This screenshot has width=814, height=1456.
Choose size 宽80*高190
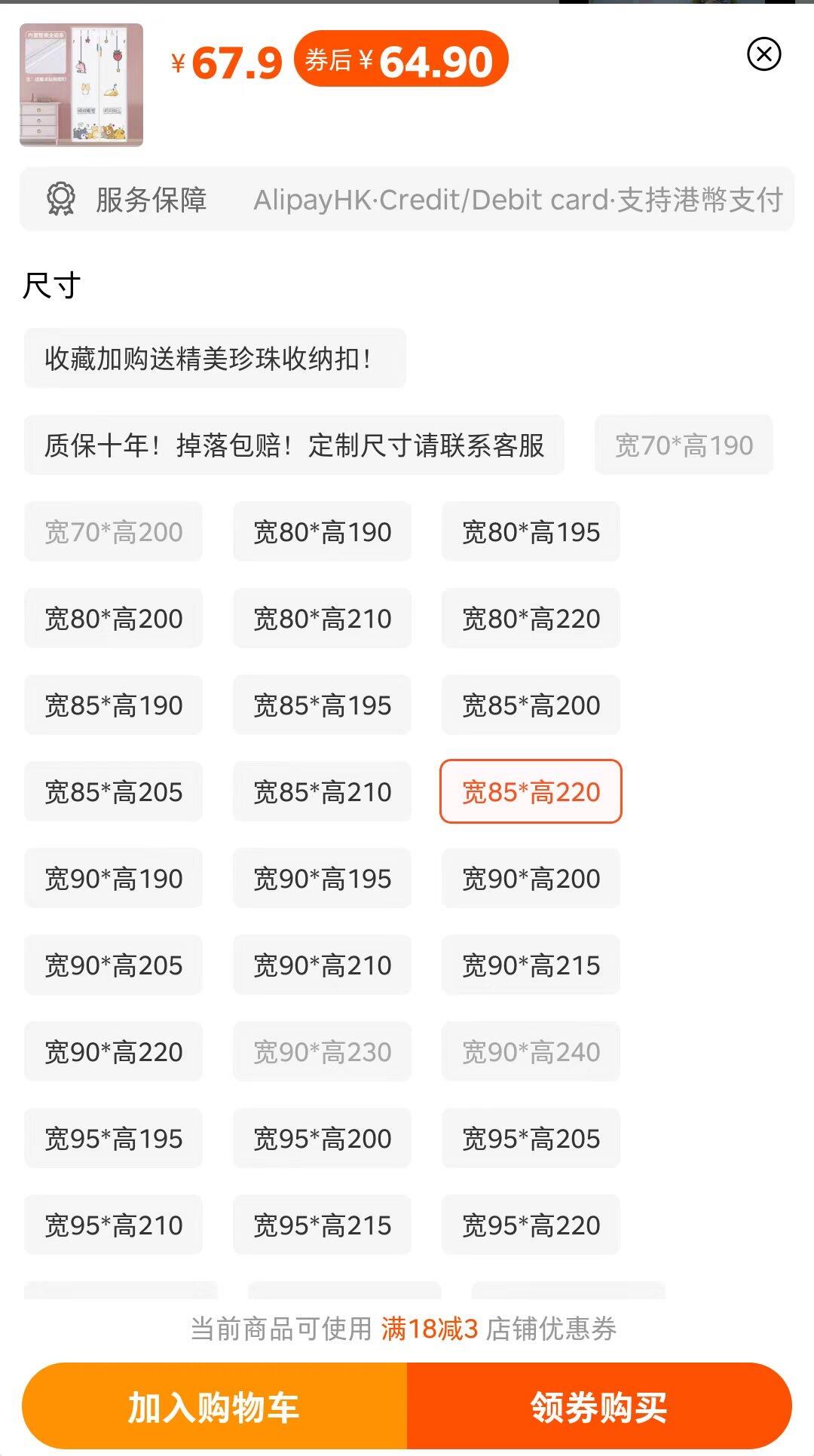[322, 532]
